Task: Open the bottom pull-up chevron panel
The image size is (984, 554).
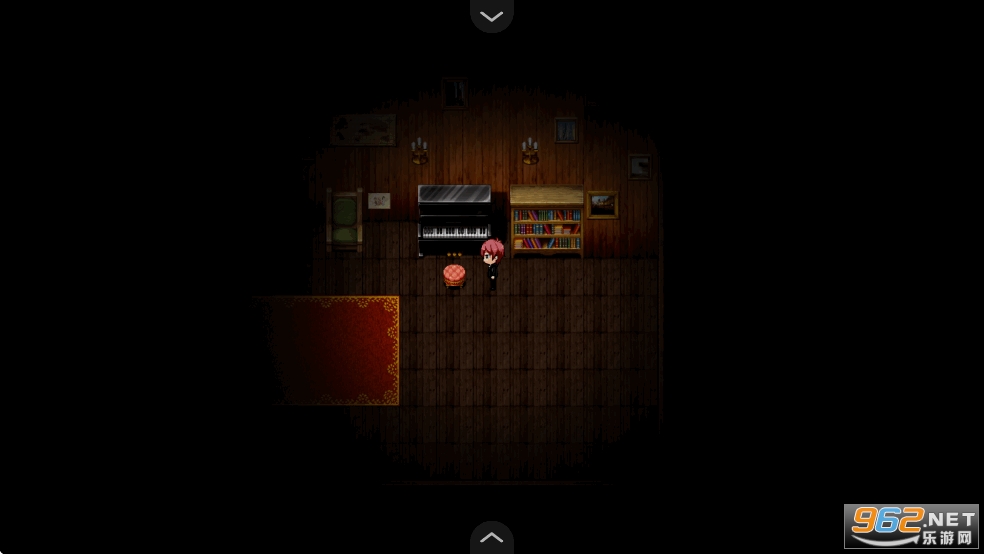Action: (x=491, y=538)
